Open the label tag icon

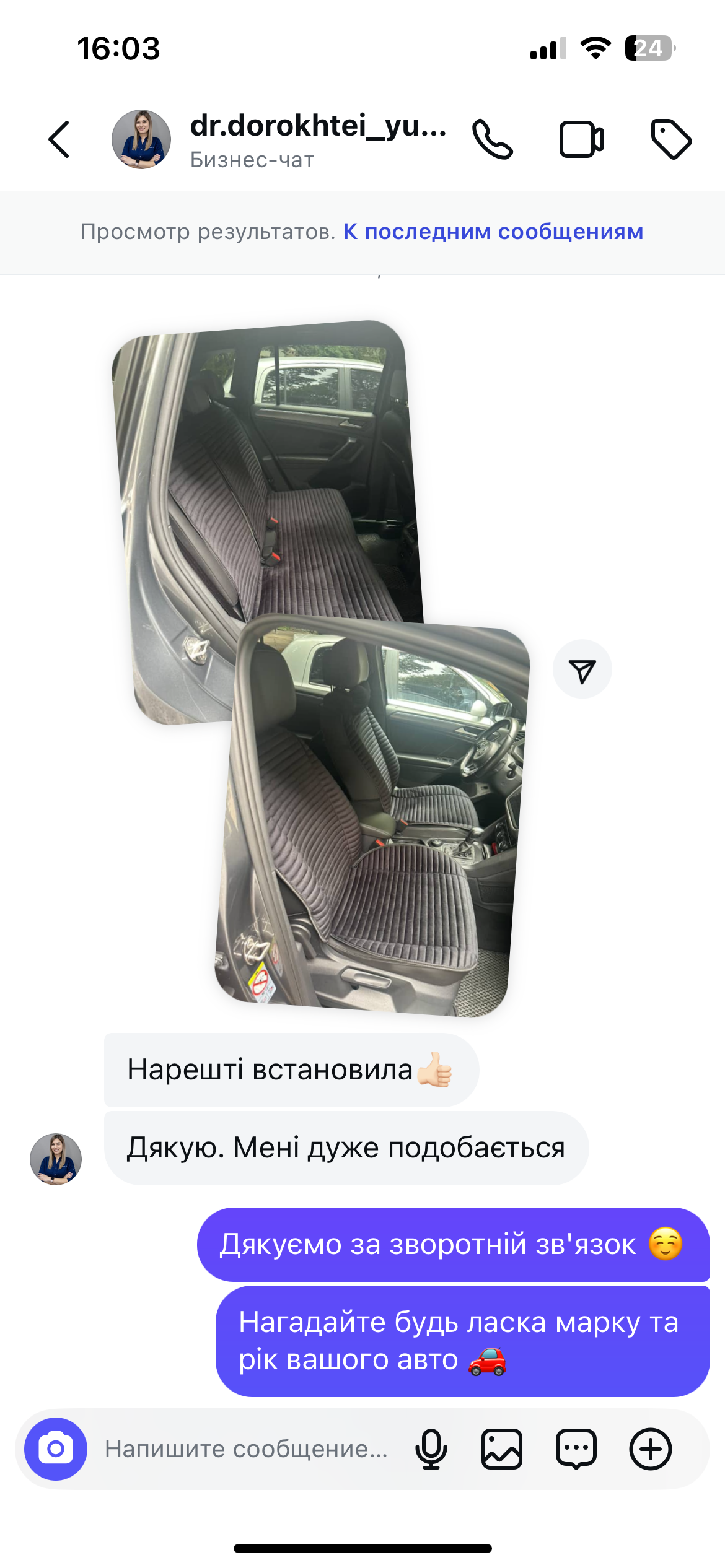pos(671,139)
